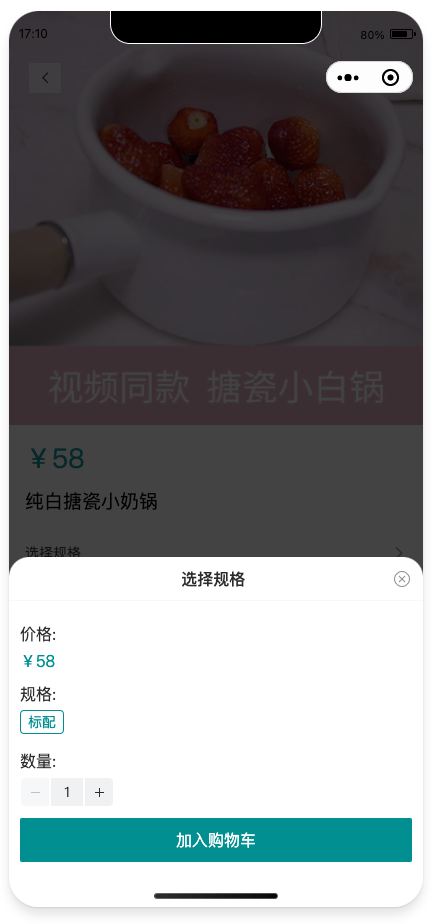Close the mini program with the circle icon
Screen dimensions: 437x924
coord(390,78)
